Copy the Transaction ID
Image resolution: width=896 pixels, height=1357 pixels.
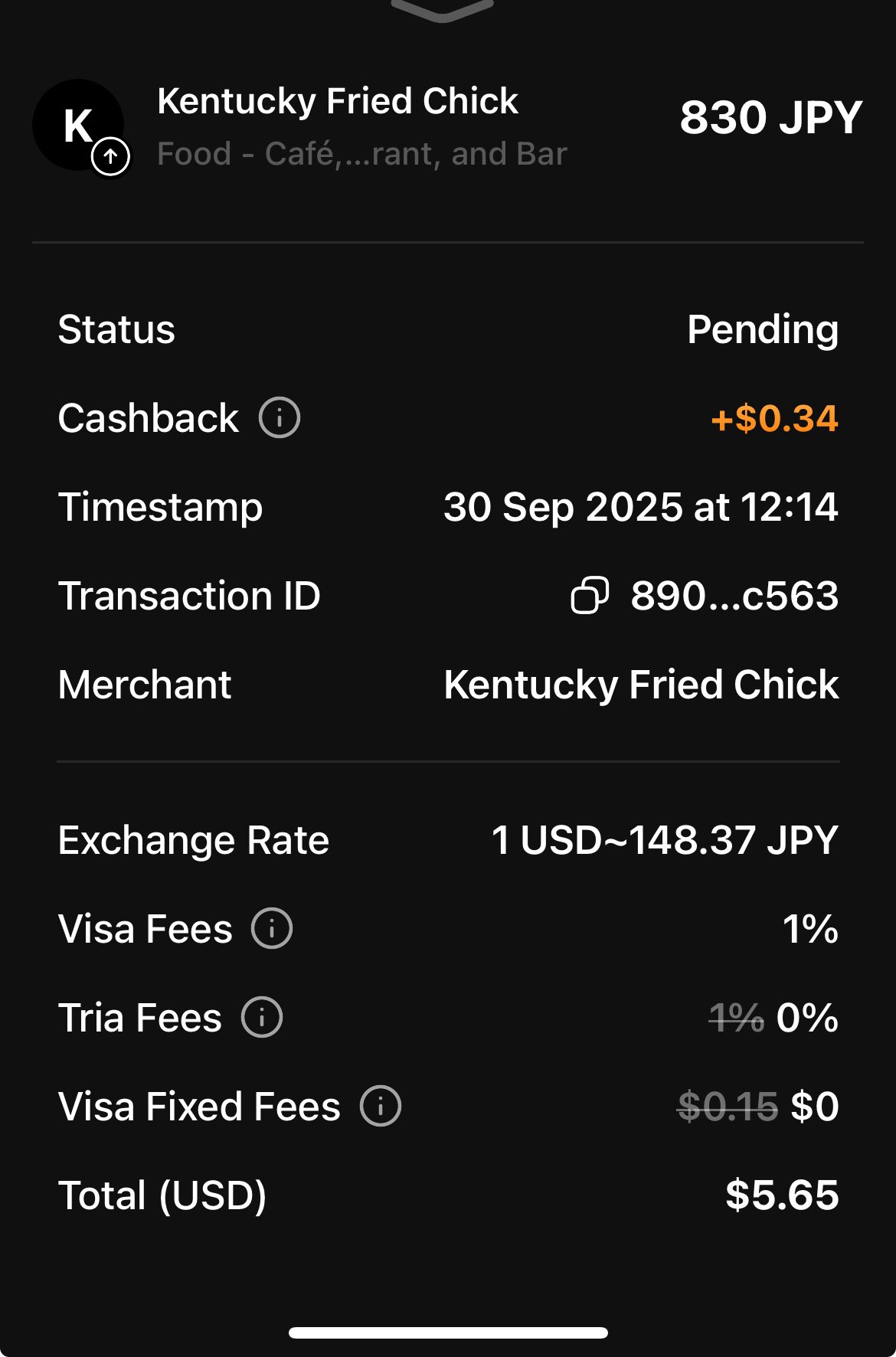pos(590,596)
